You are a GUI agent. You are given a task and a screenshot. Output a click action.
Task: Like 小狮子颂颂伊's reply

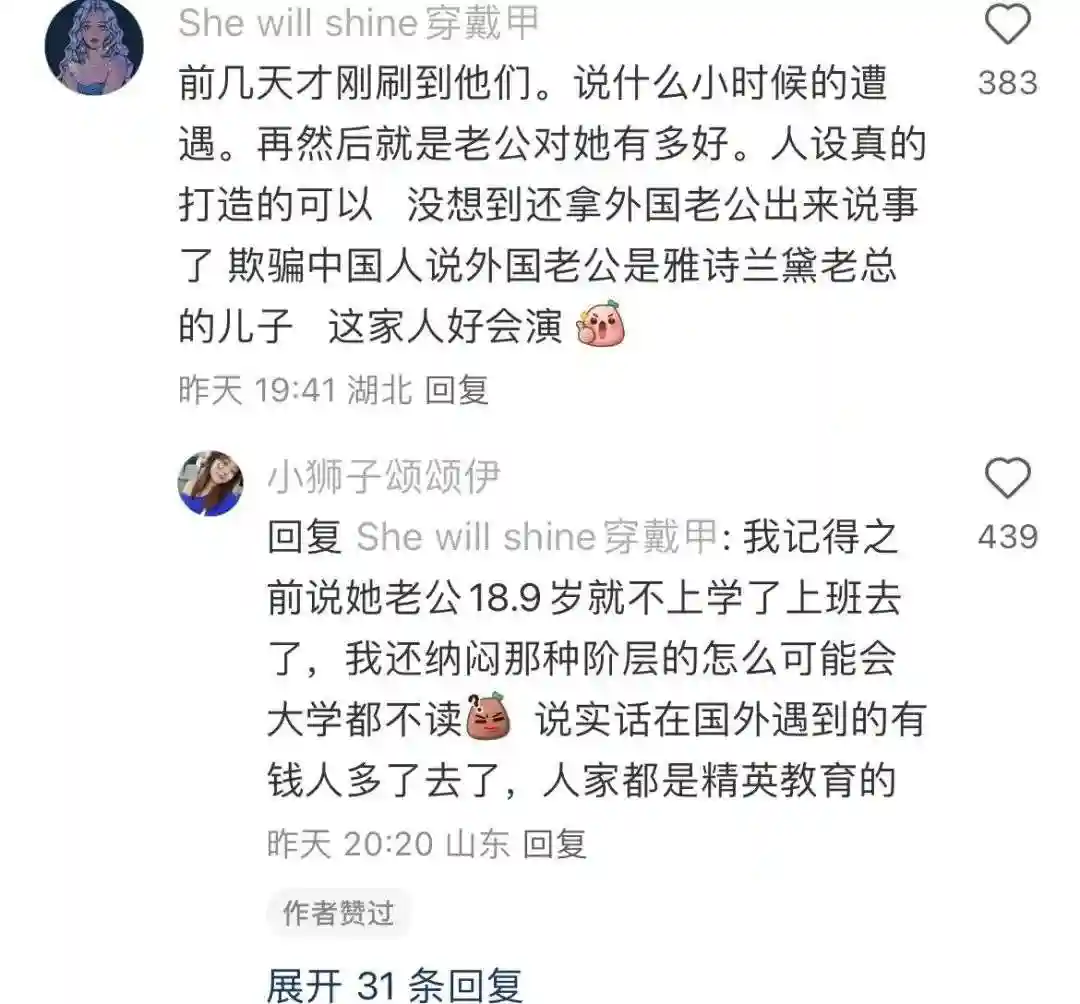click(x=1007, y=479)
